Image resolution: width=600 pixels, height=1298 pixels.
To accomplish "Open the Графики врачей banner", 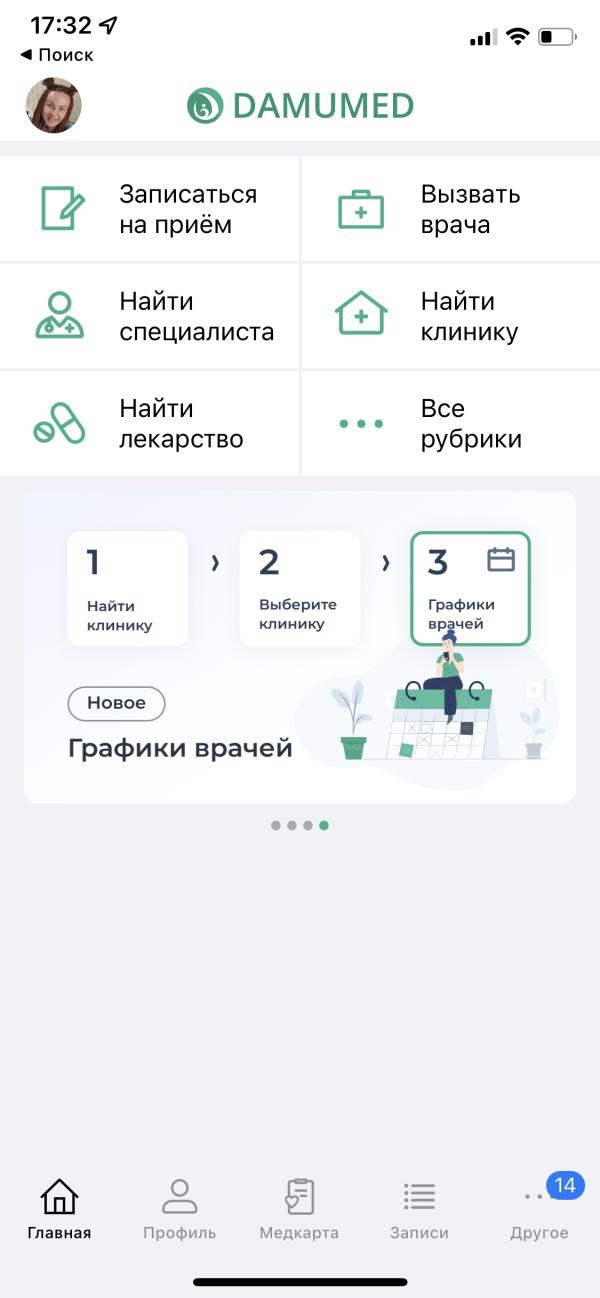I will [x=300, y=647].
